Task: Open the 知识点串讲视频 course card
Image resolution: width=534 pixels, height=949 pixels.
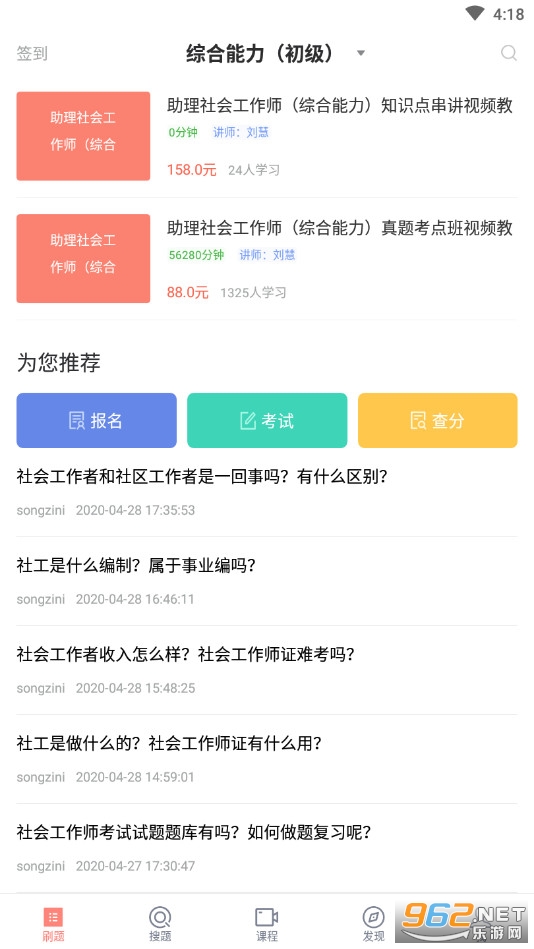Action: pyautogui.click(x=266, y=136)
